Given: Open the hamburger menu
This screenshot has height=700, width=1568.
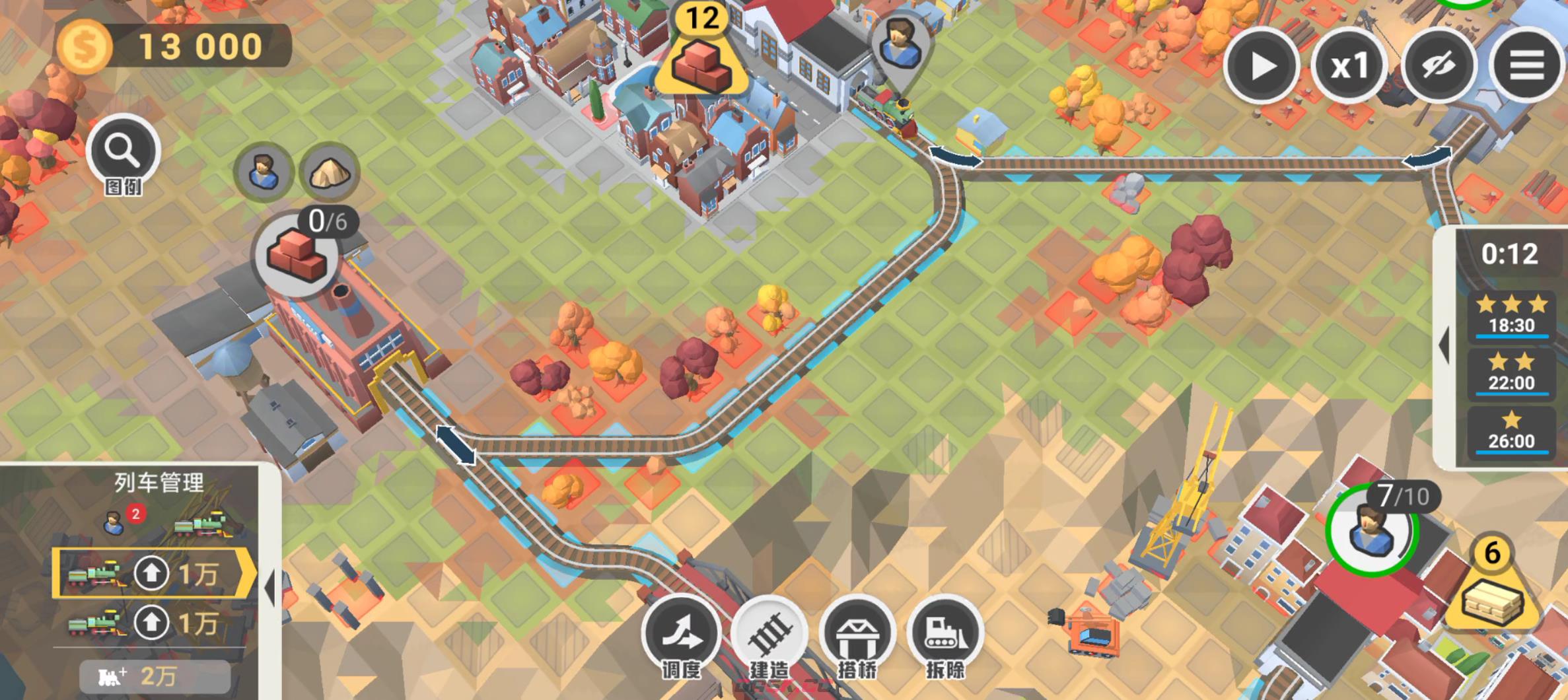Looking at the screenshot, I should pyautogui.click(x=1527, y=66).
